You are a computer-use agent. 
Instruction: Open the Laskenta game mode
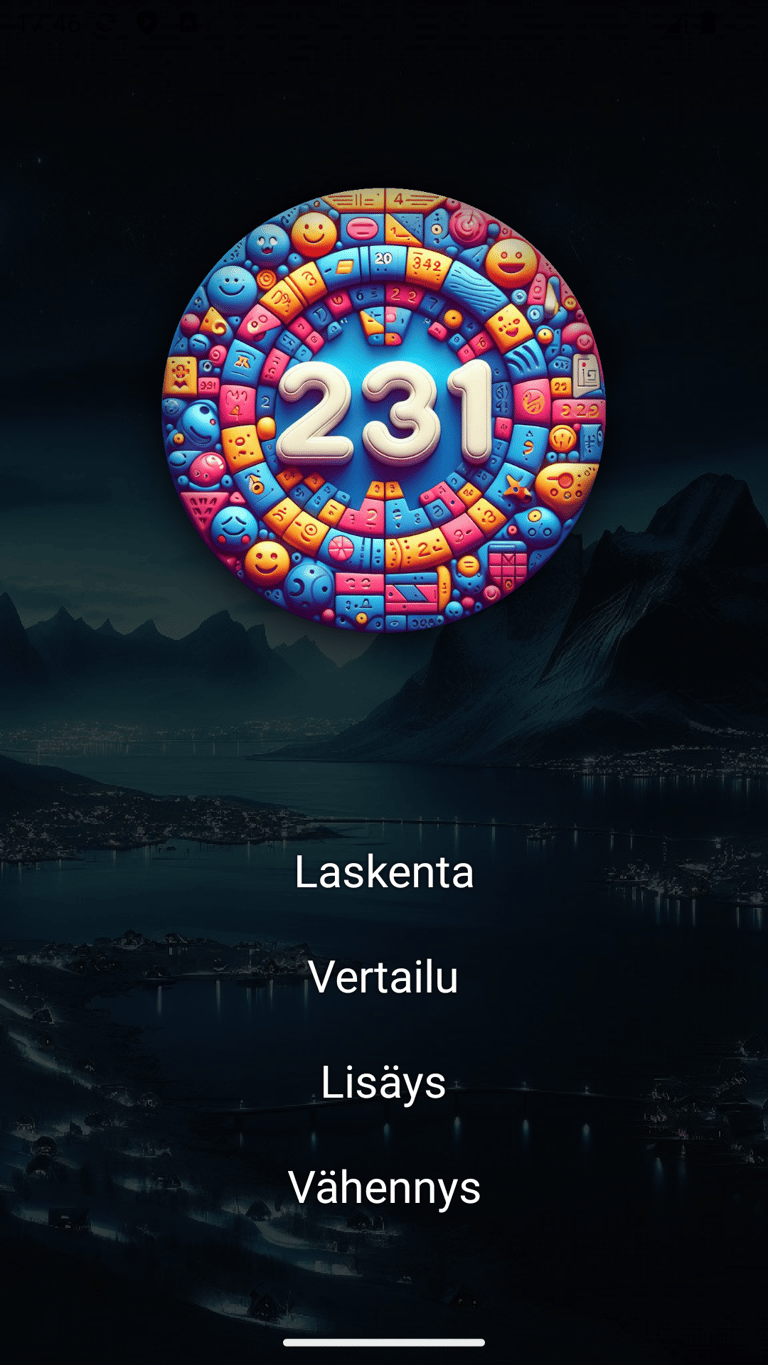tap(384, 872)
